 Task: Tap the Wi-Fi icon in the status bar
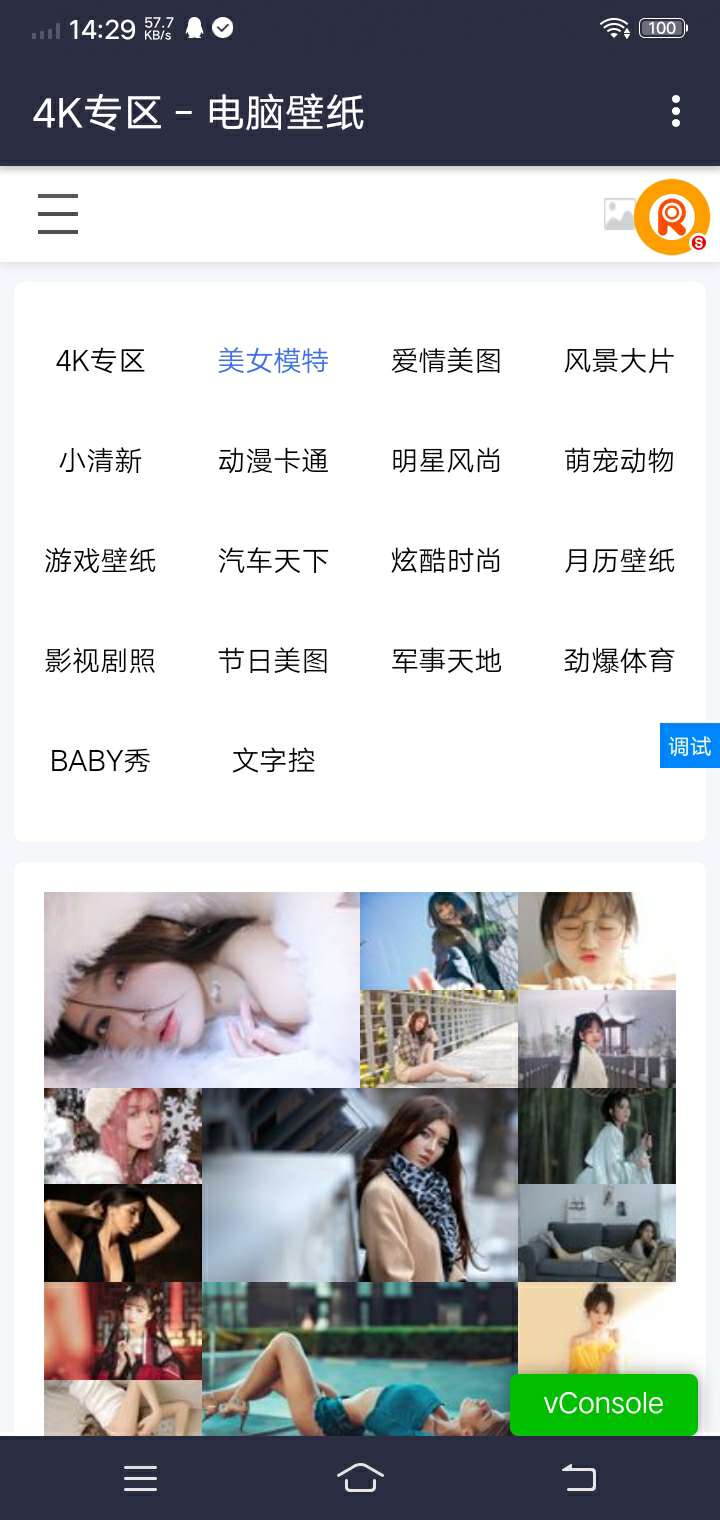click(x=614, y=28)
